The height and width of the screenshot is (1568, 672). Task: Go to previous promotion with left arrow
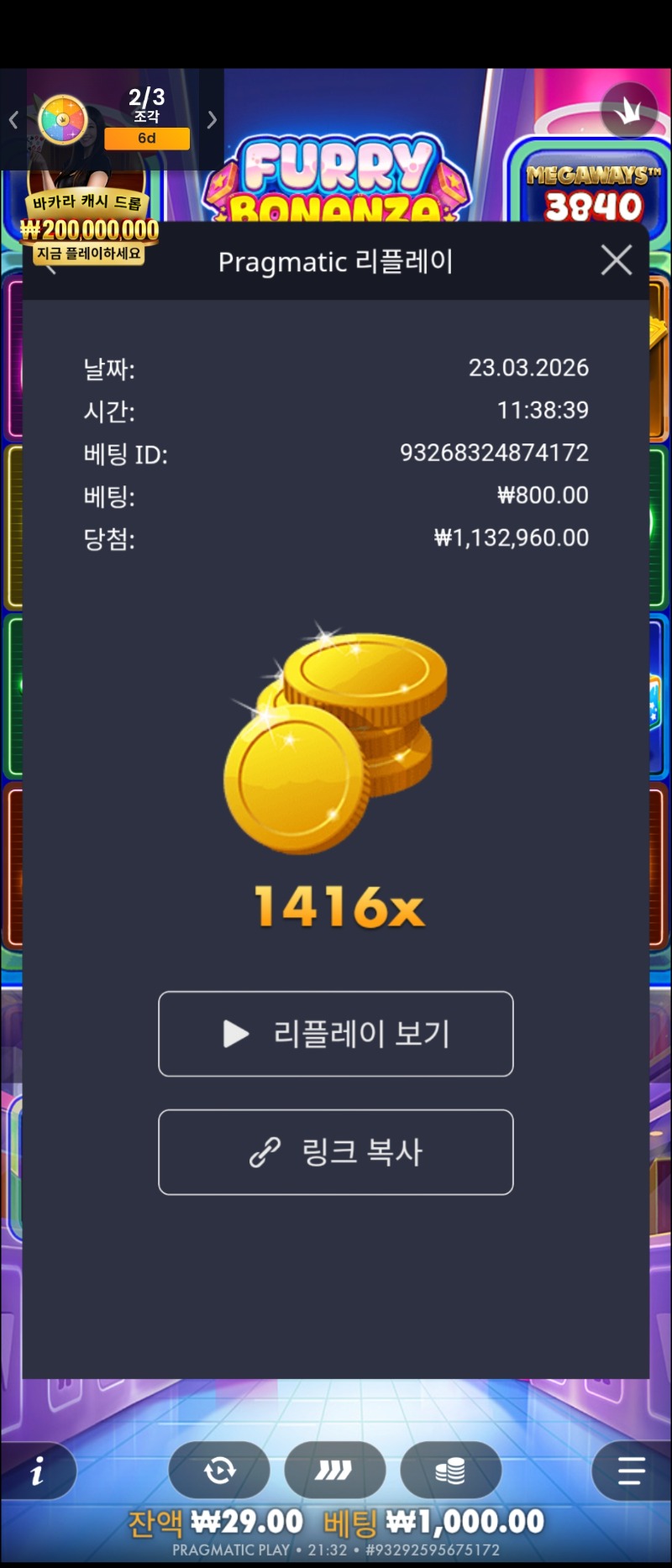click(x=13, y=120)
